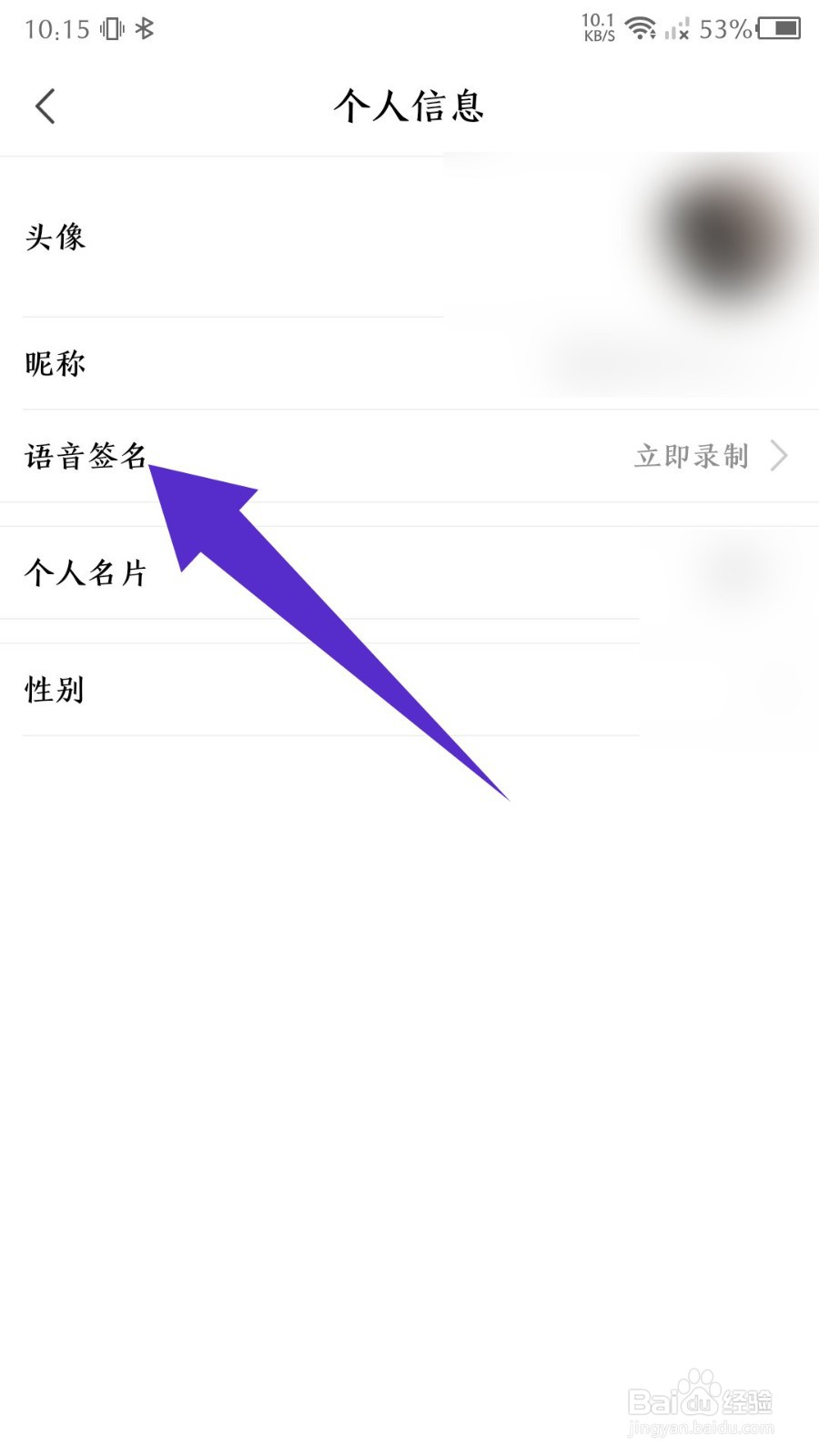Tap the Bluetooth icon in the status bar
The height and width of the screenshot is (1456, 819).
(x=146, y=29)
